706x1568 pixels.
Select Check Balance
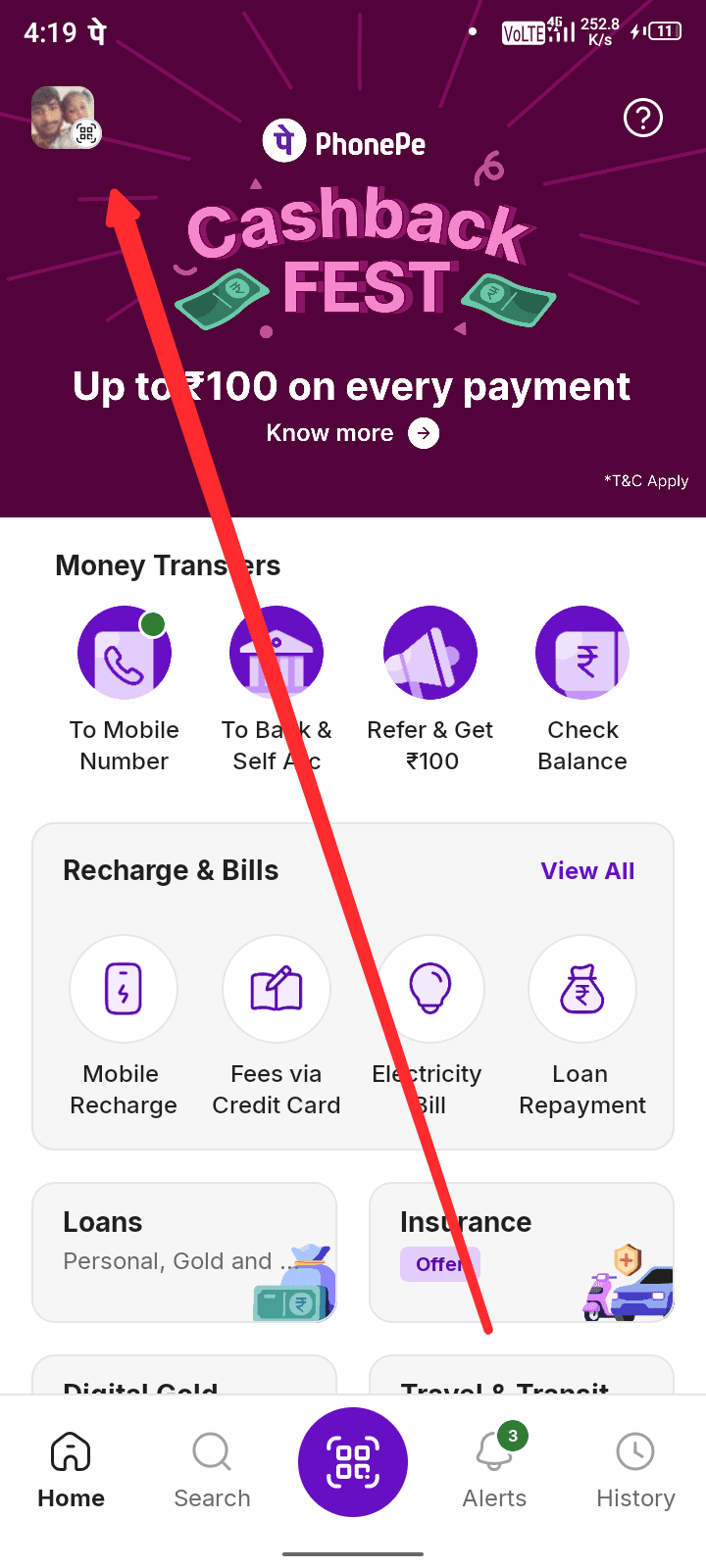(582, 654)
